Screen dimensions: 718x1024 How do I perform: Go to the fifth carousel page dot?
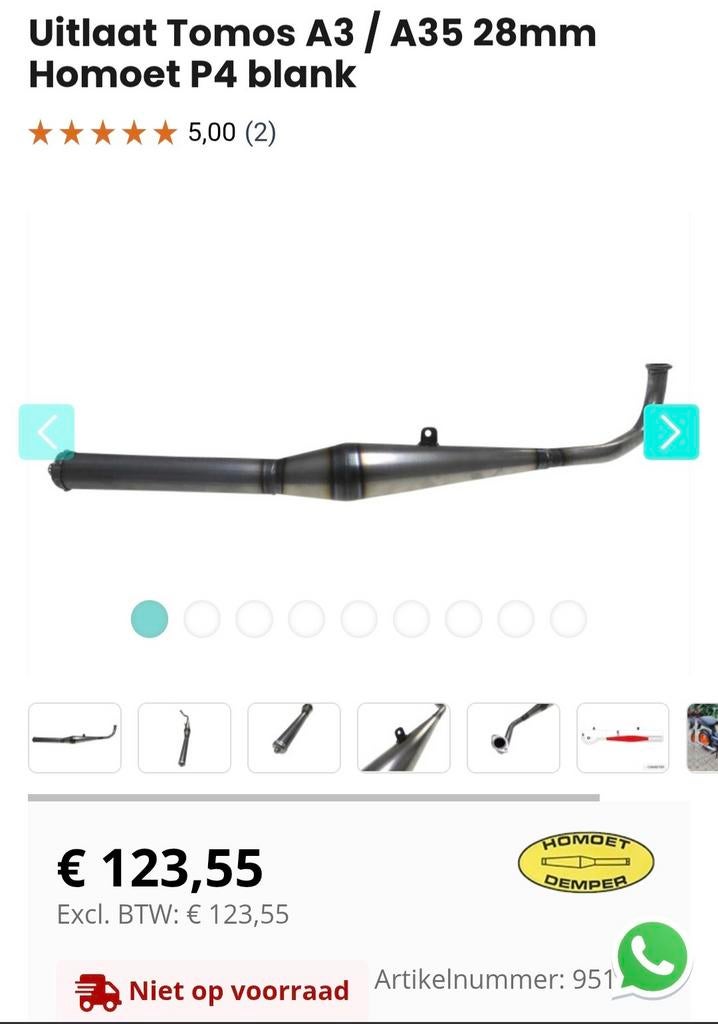[359, 619]
